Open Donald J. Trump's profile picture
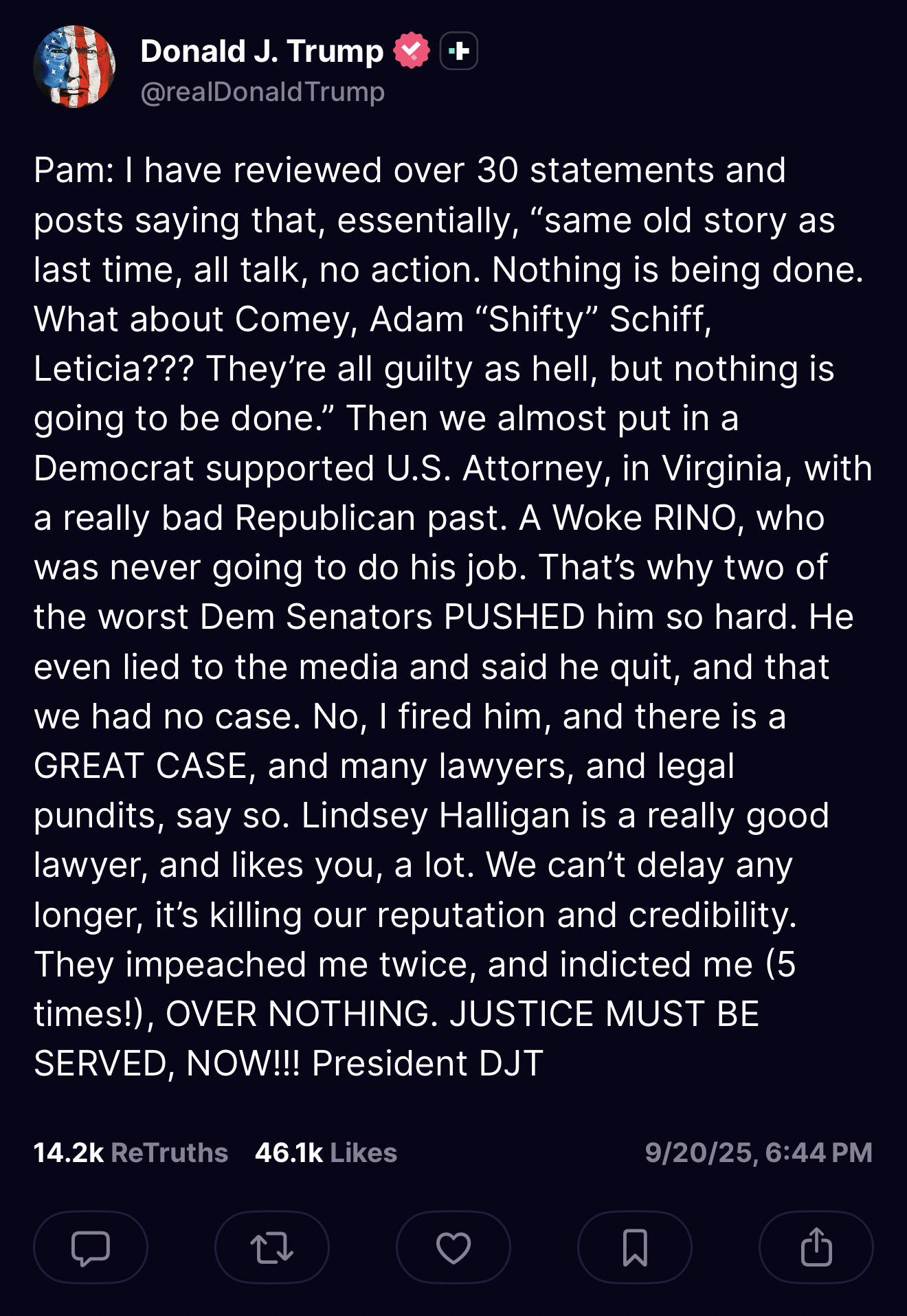 coord(74,67)
